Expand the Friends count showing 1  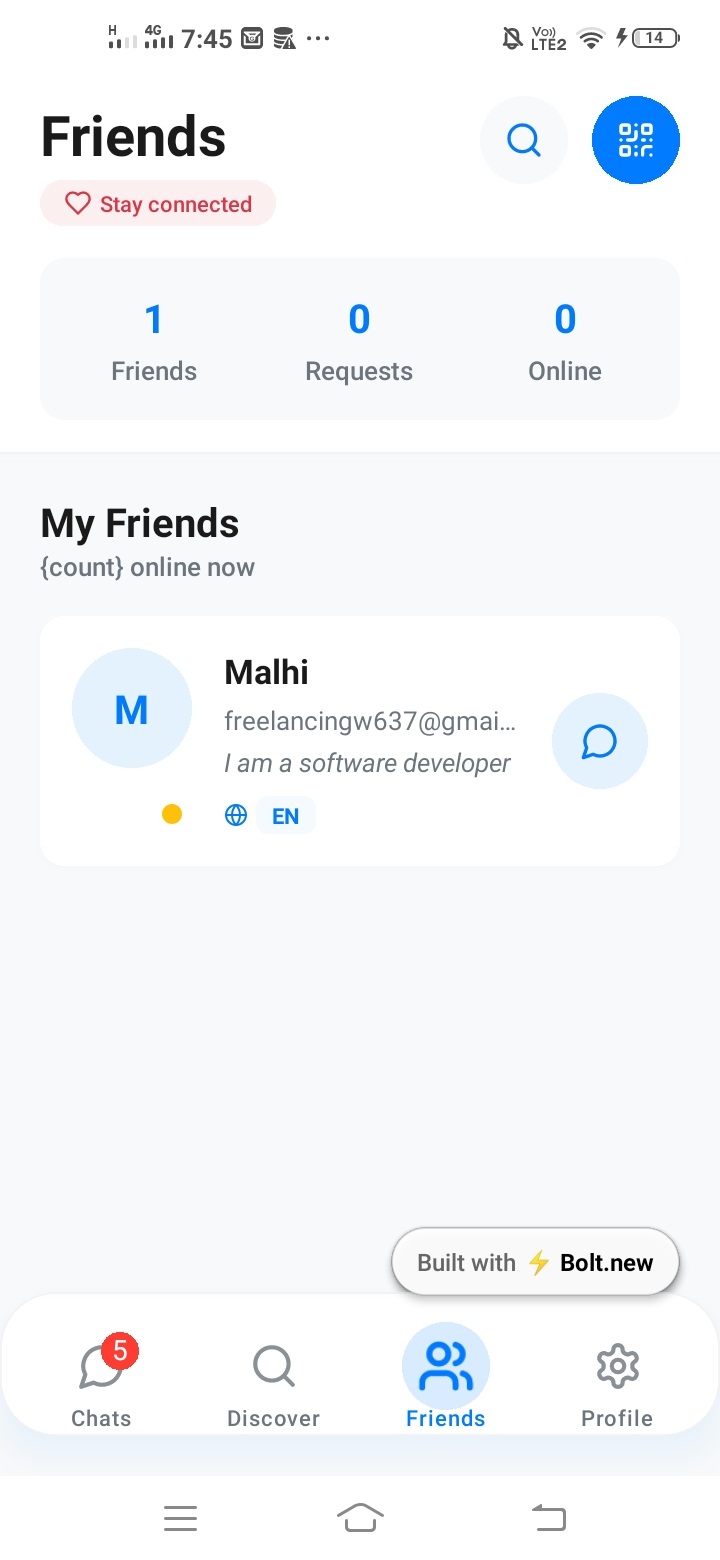[x=153, y=340]
